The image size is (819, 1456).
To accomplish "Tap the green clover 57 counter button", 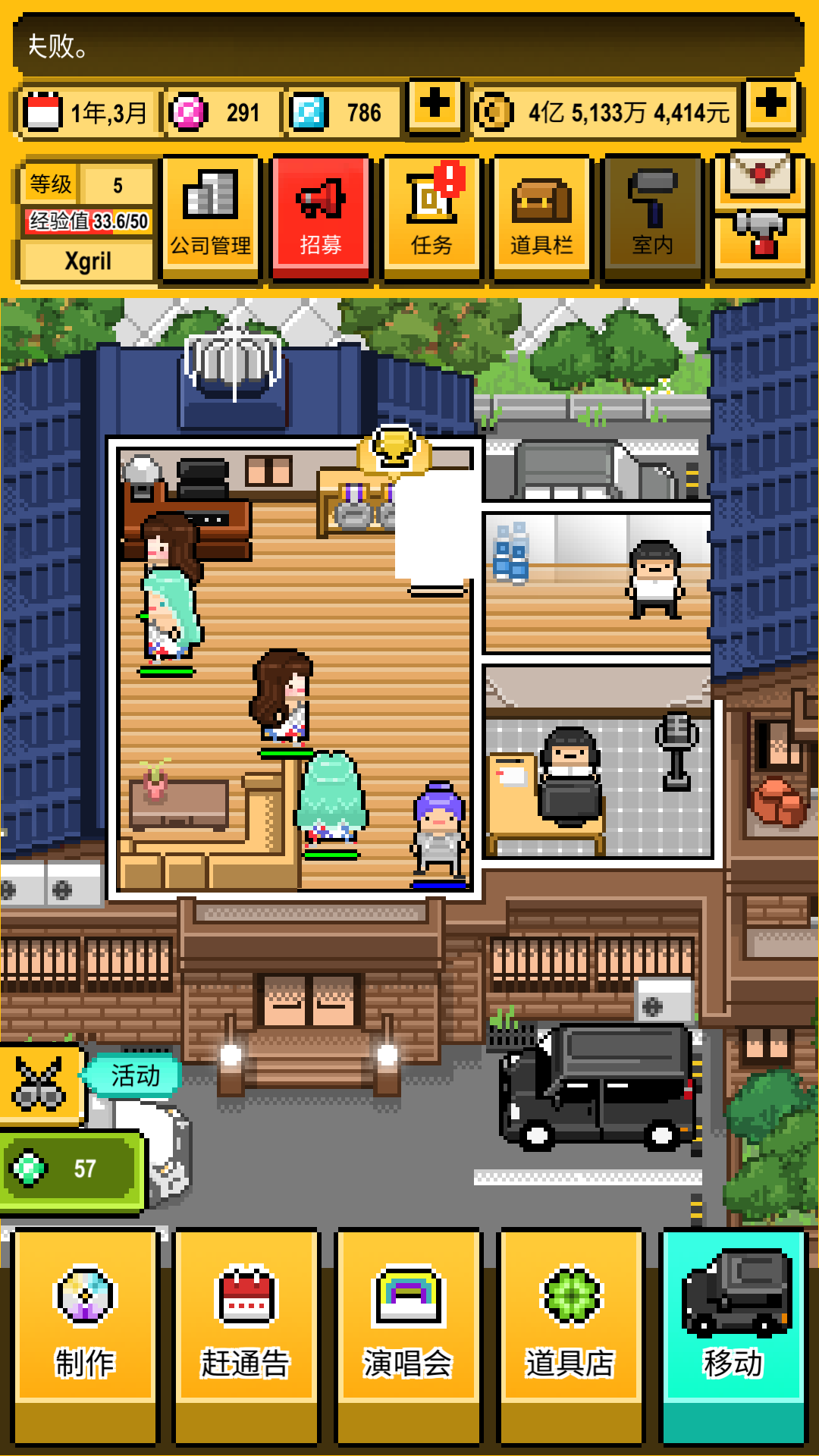I will coord(72,1169).
